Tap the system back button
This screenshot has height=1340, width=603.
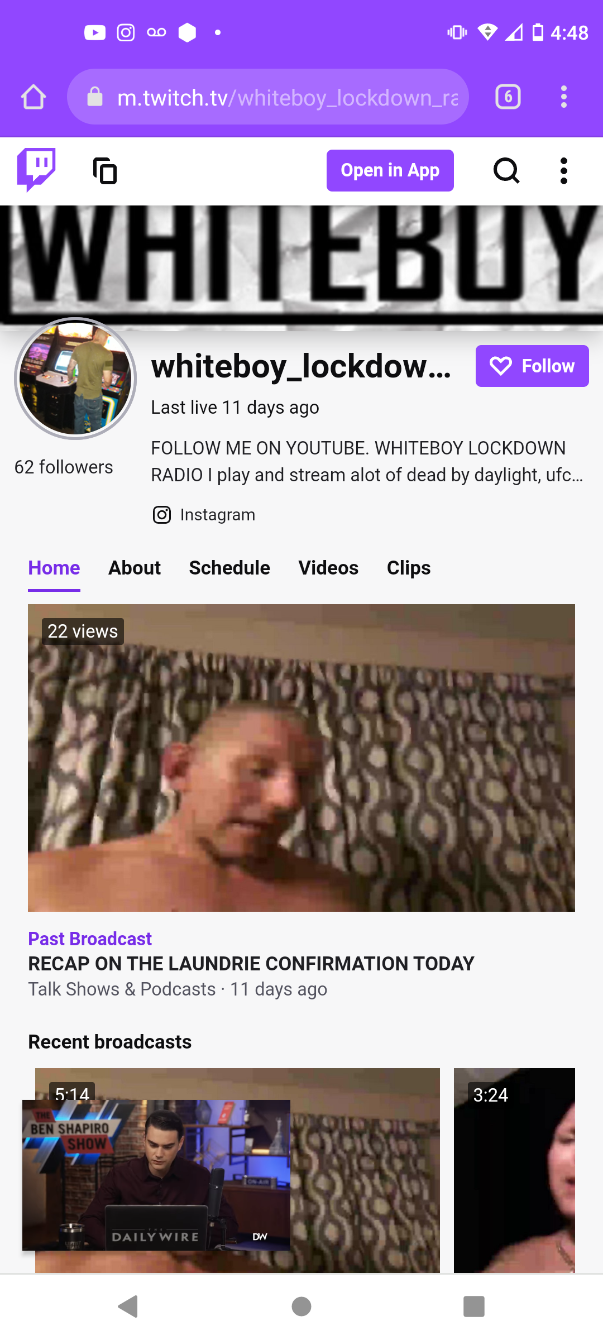click(127, 1306)
